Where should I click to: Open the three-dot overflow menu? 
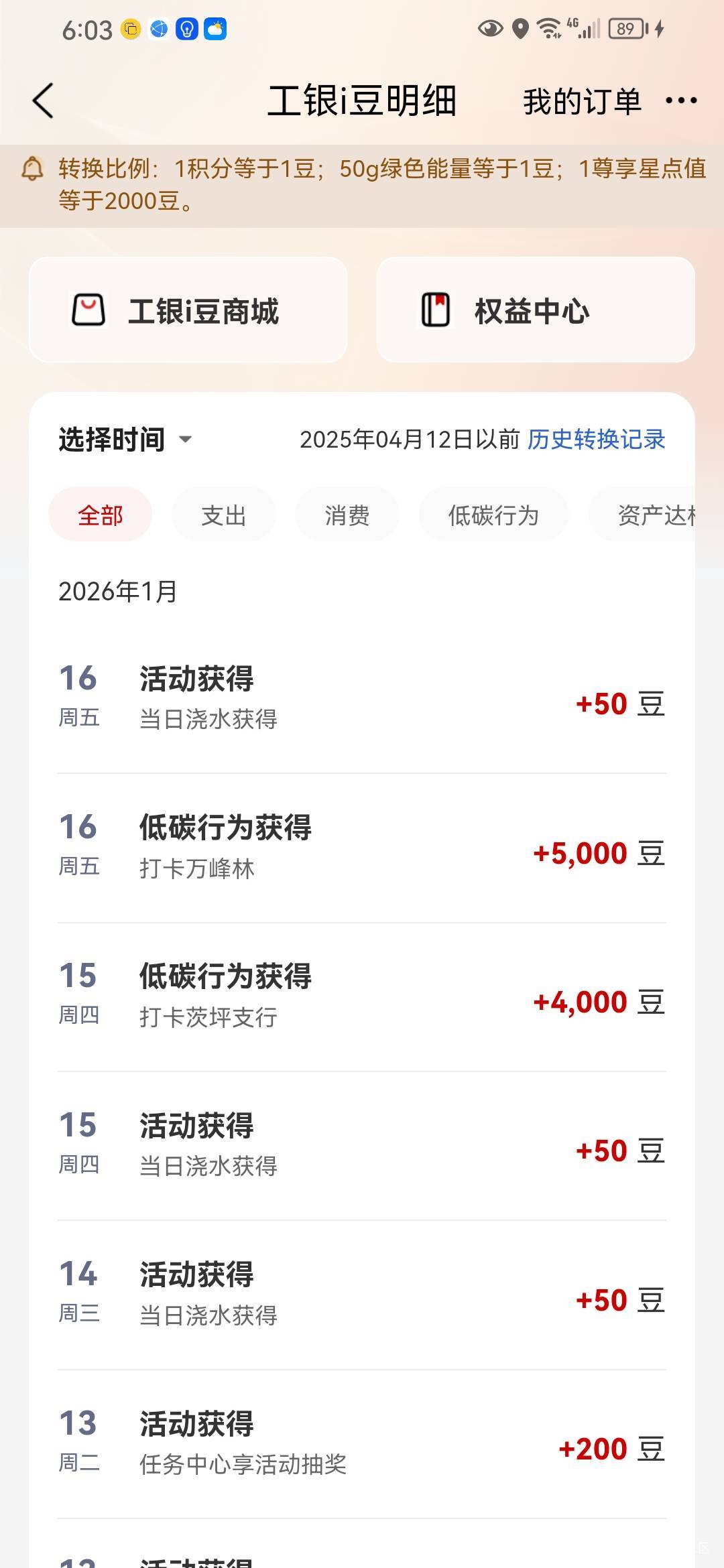point(681,101)
